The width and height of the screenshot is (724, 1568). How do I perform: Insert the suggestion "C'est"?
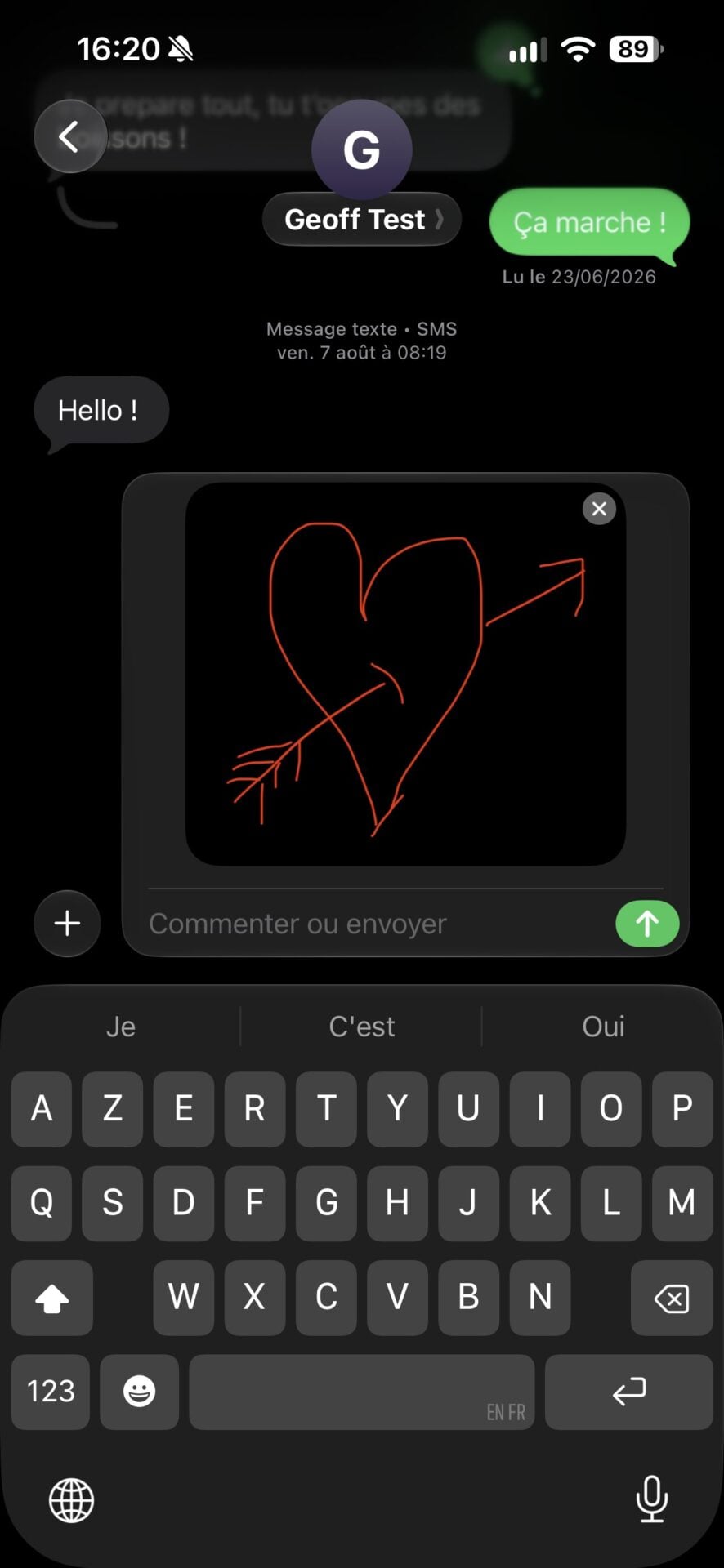click(362, 1027)
